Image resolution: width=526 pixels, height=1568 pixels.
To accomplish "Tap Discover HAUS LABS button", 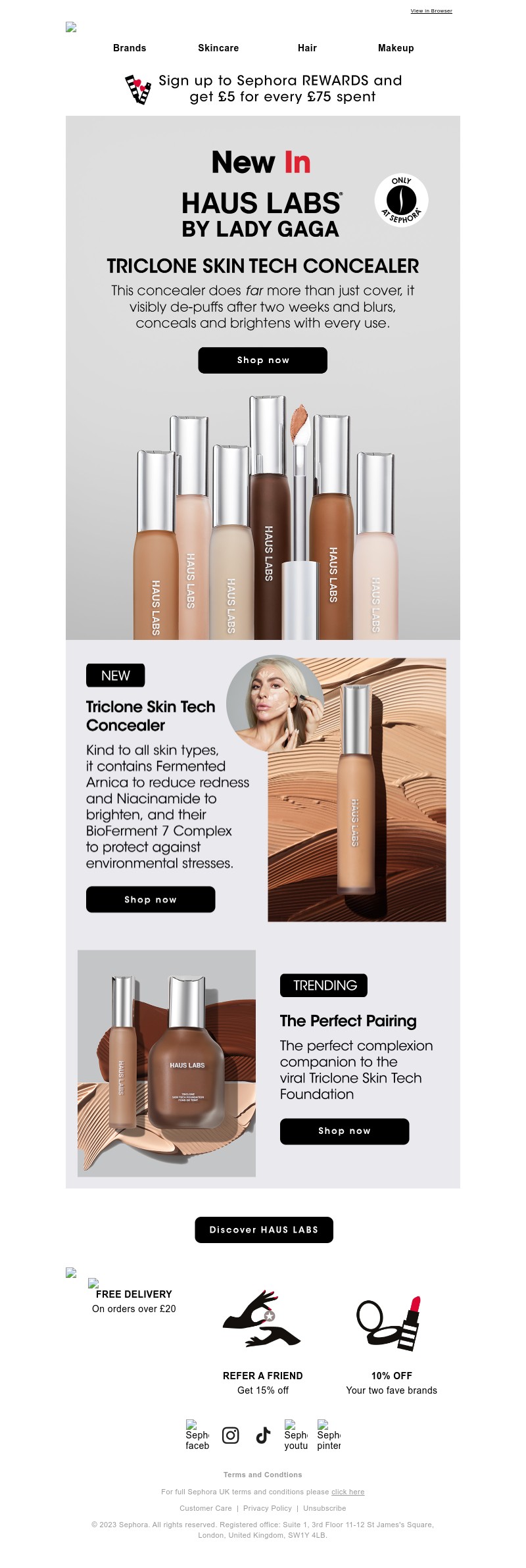I will point(264,1229).
